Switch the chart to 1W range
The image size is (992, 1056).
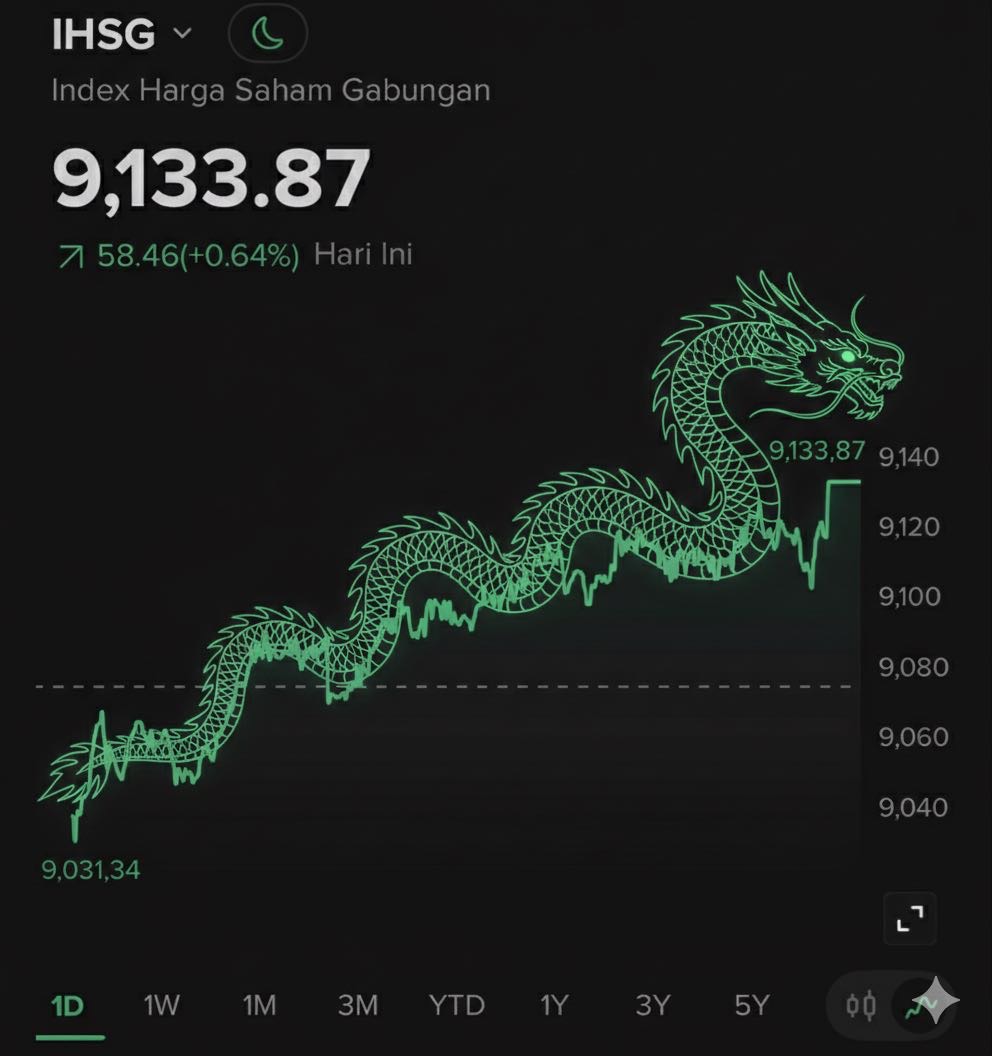click(x=161, y=1005)
